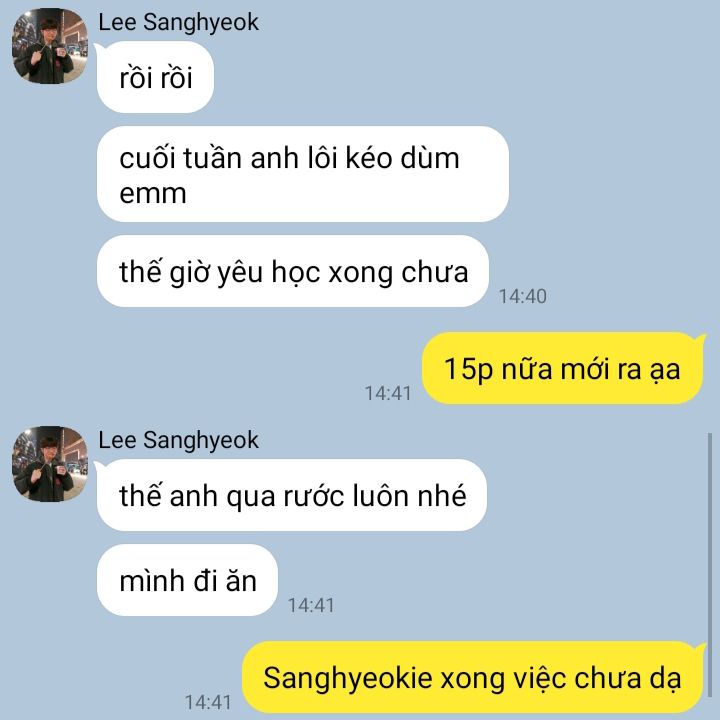
Task: Open Lee Sanghyeok's profile photo beside "rồi rồi"
Action: 49,48
